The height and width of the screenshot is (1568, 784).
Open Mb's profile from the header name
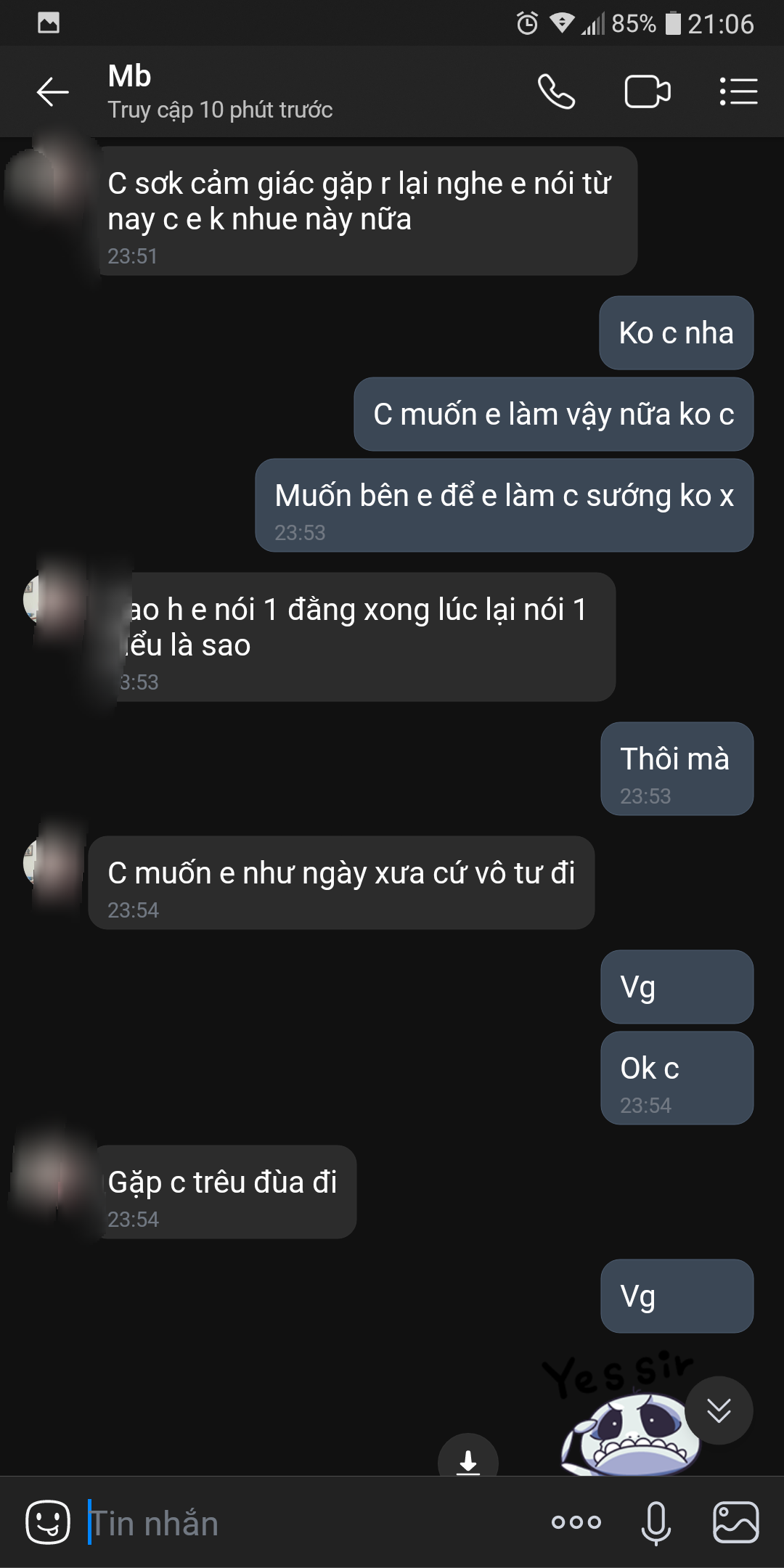coord(131,77)
